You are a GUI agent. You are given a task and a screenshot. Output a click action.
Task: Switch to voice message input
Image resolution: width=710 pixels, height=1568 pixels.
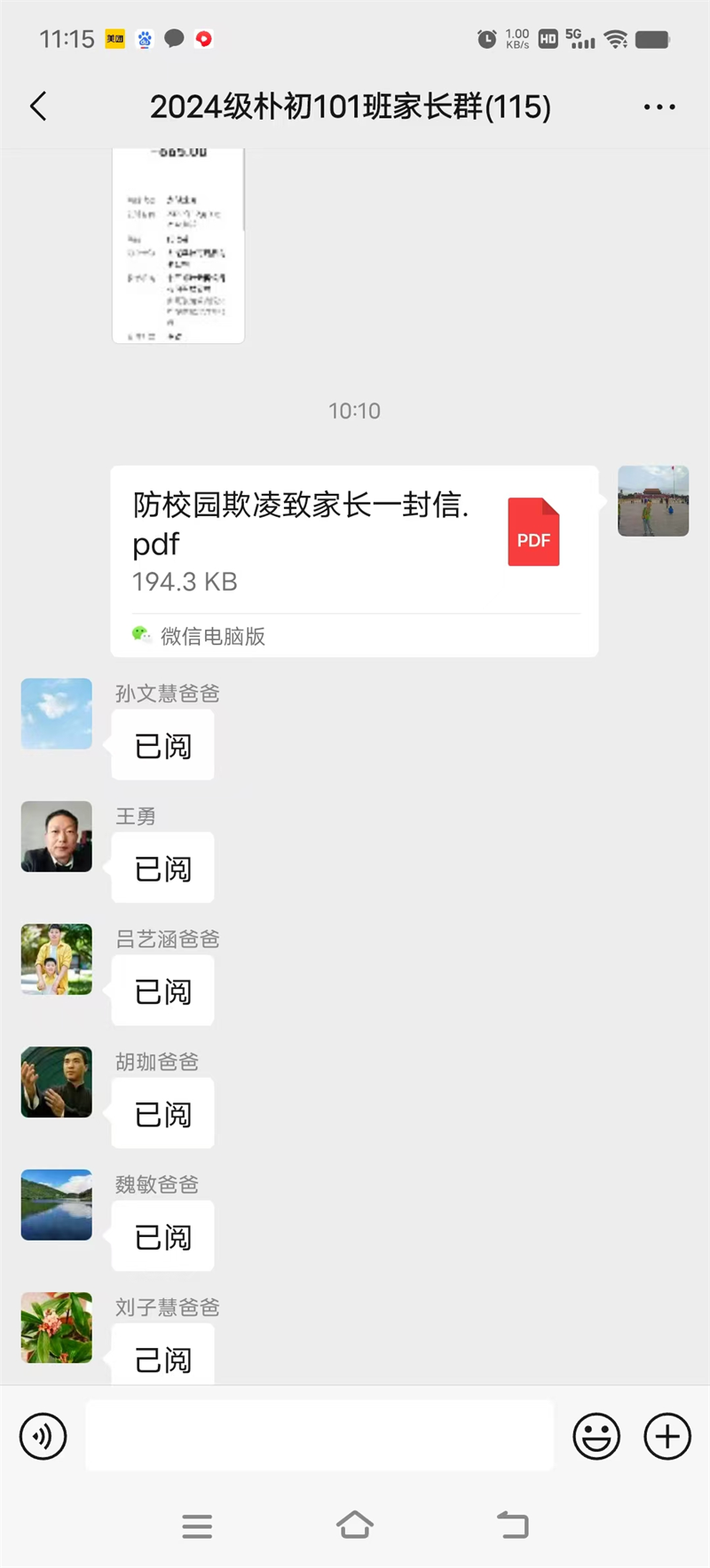tap(43, 1436)
